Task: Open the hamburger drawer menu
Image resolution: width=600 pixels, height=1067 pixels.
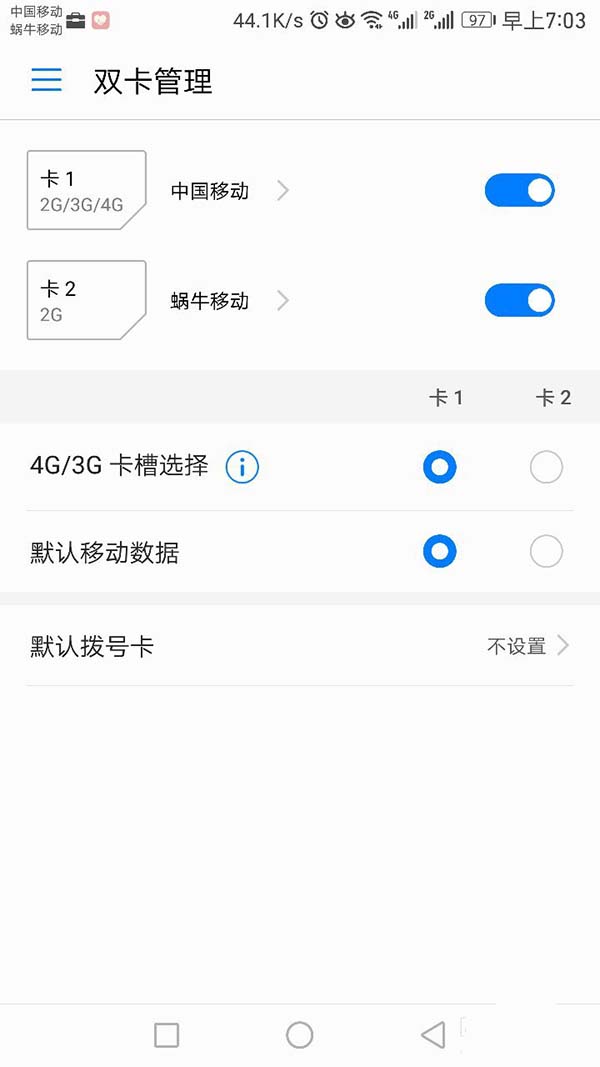Action: [46, 81]
